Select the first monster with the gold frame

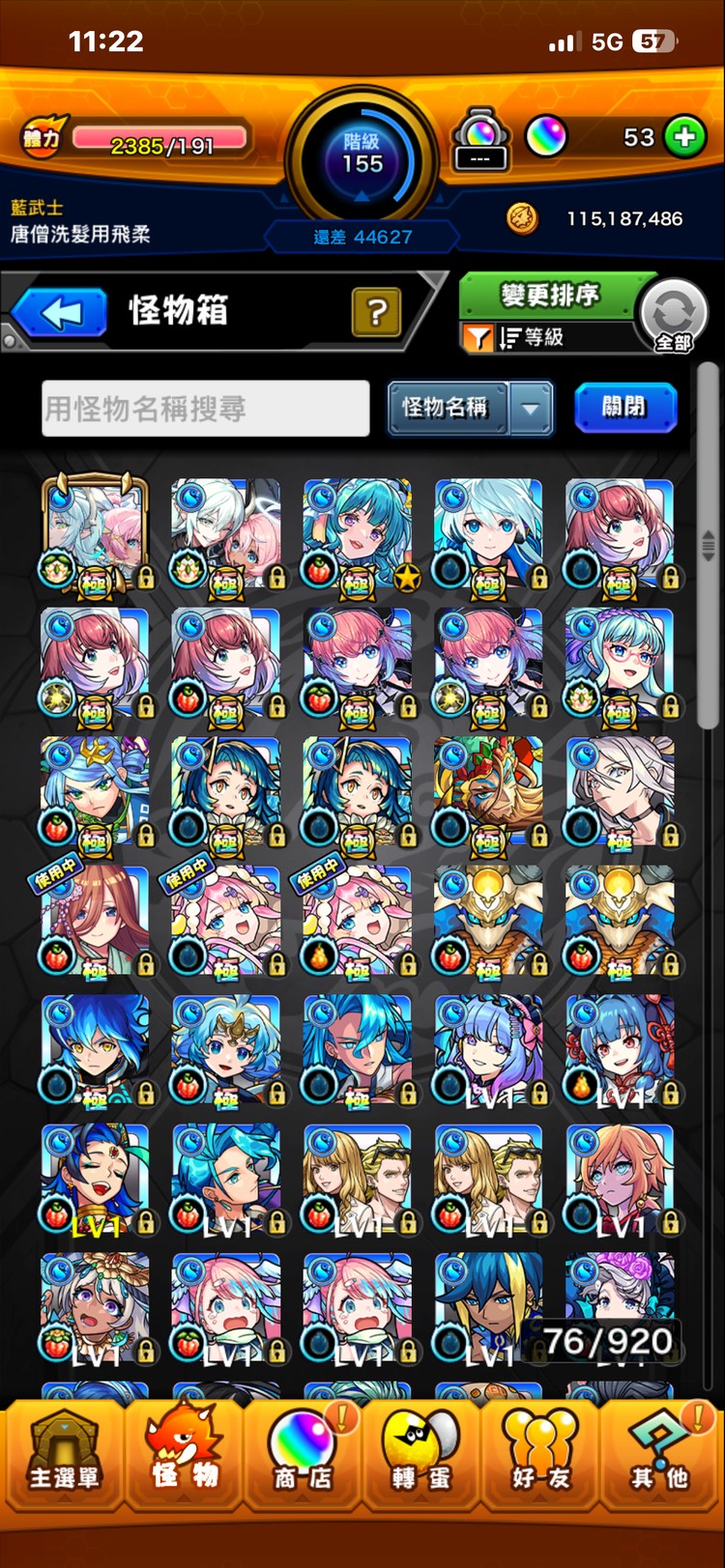point(95,534)
